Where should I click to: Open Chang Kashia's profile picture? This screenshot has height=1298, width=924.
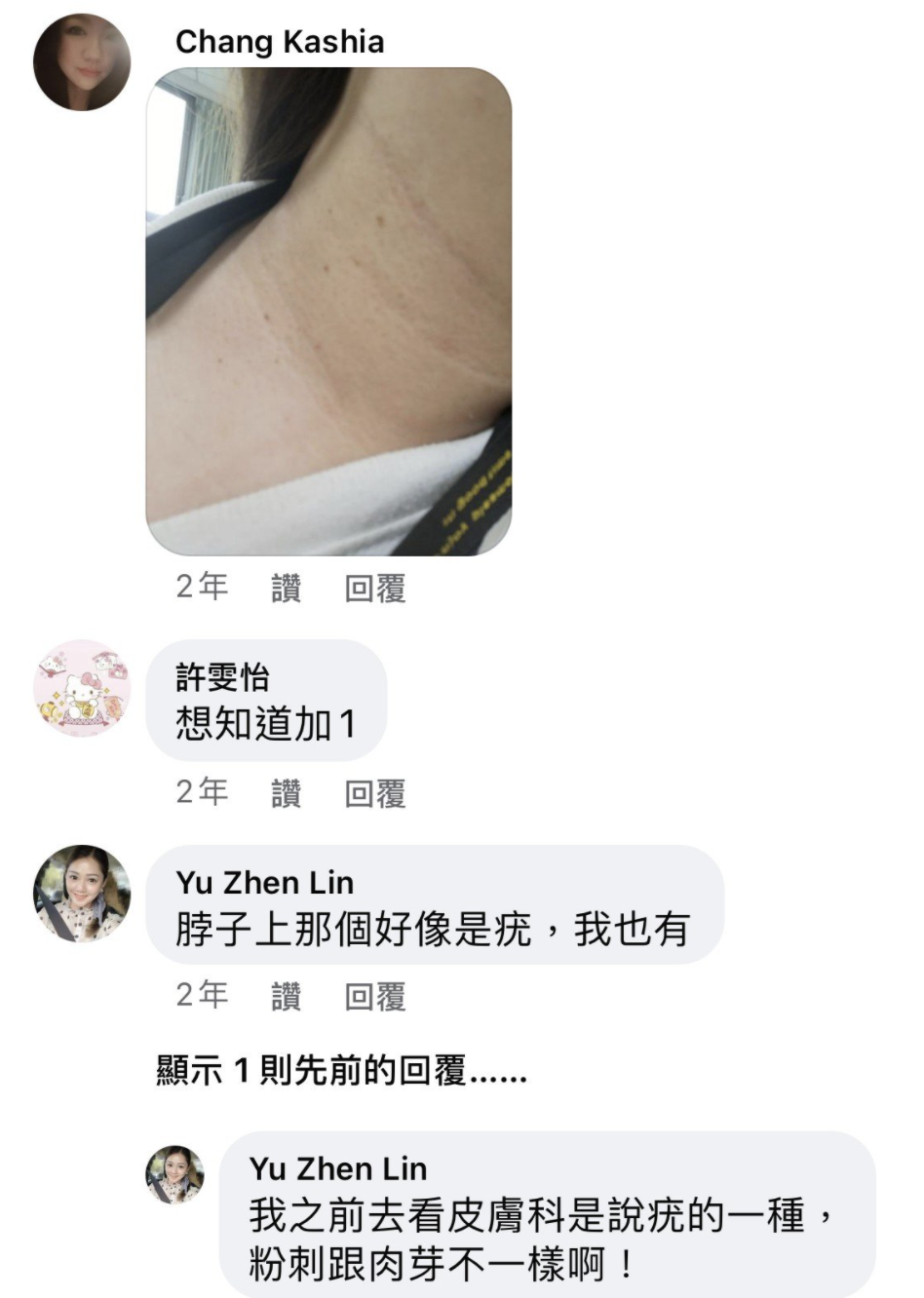(82, 62)
